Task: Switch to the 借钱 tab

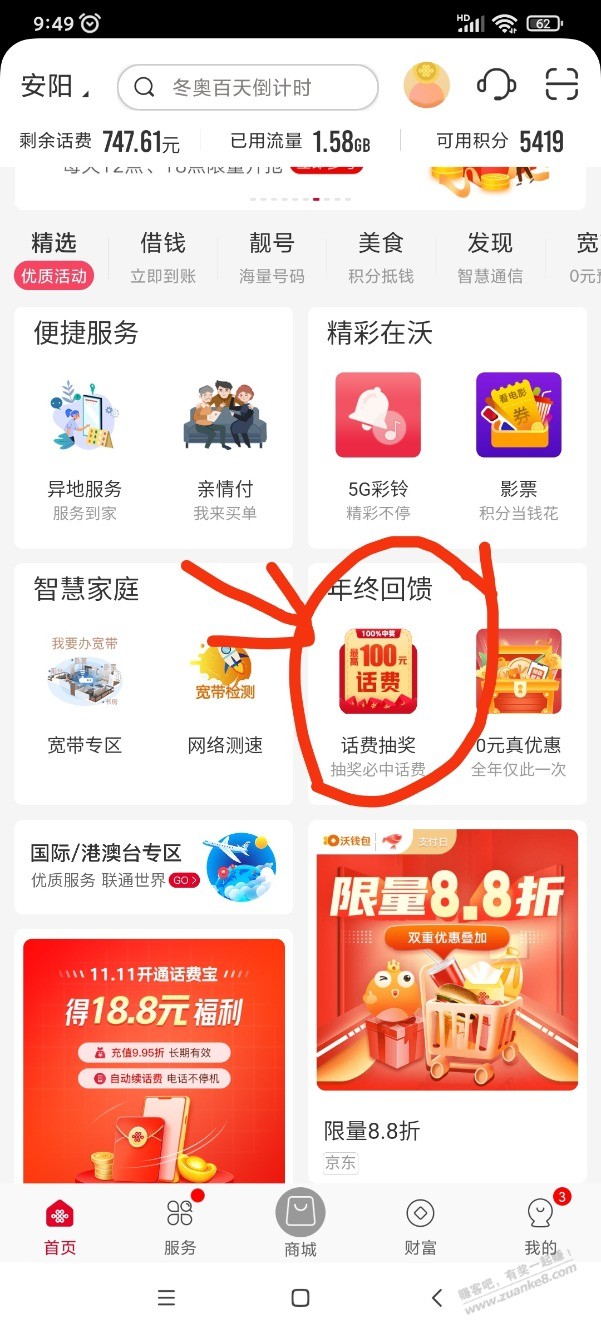Action: (x=163, y=256)
